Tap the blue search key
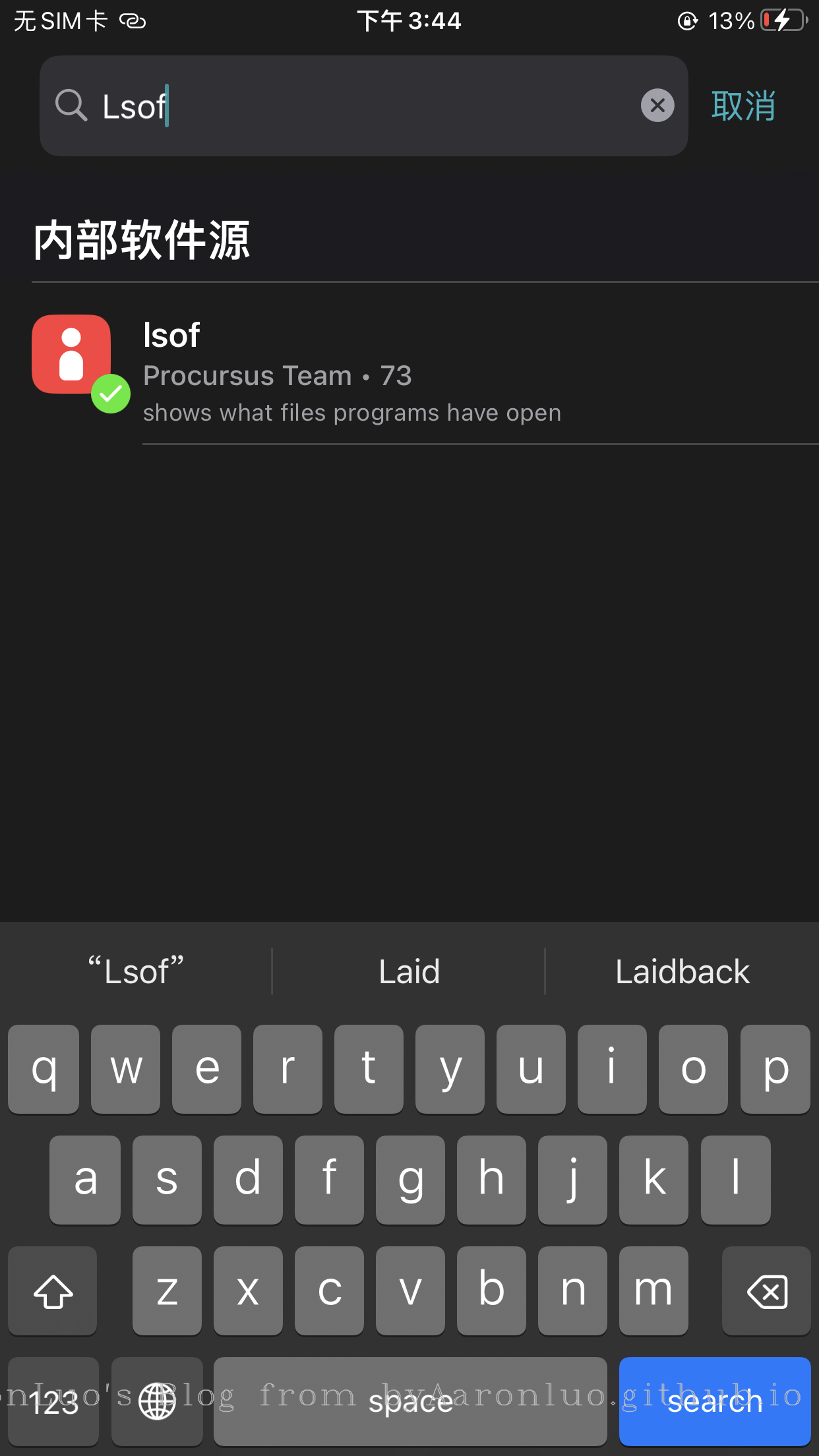This screenshot has height=1456, width=819. [x=715, y=1401]
